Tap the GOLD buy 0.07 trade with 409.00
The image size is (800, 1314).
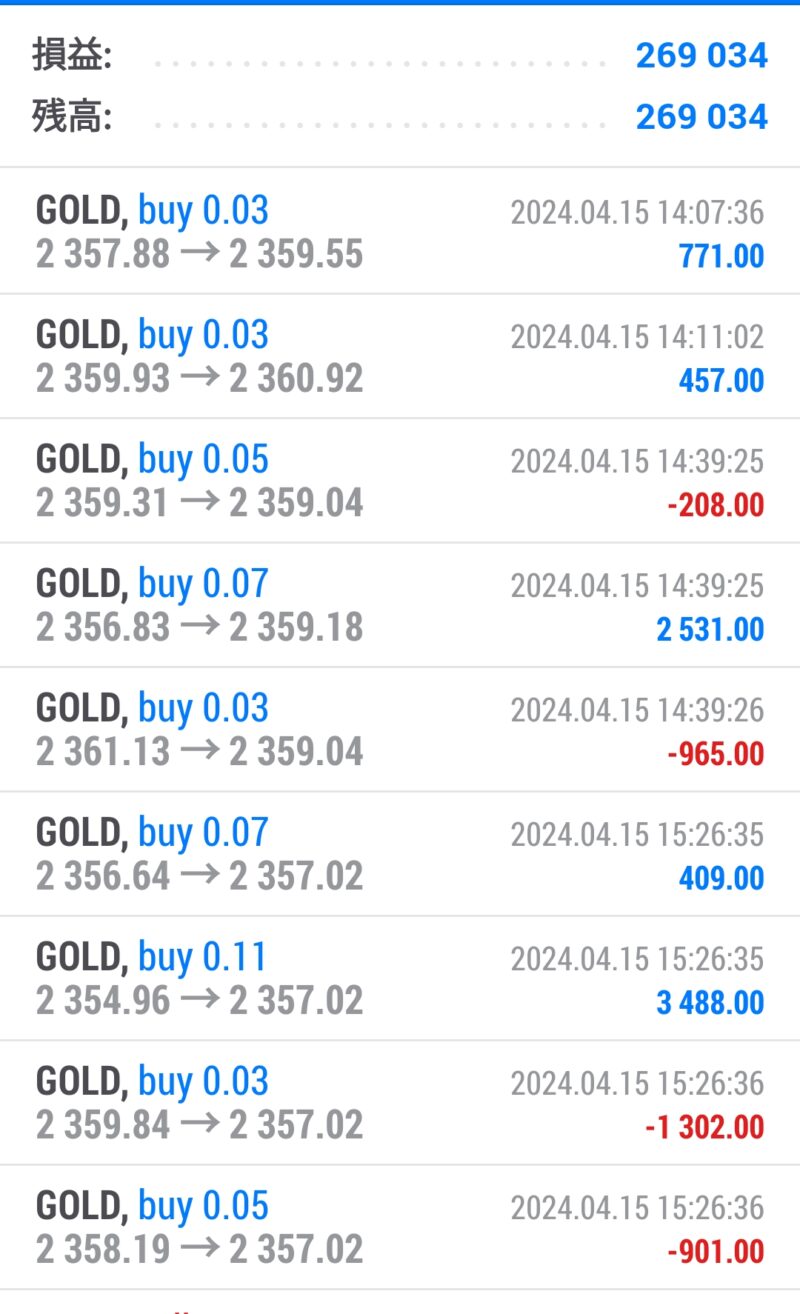pyautogui.click(x=400, y=854)
